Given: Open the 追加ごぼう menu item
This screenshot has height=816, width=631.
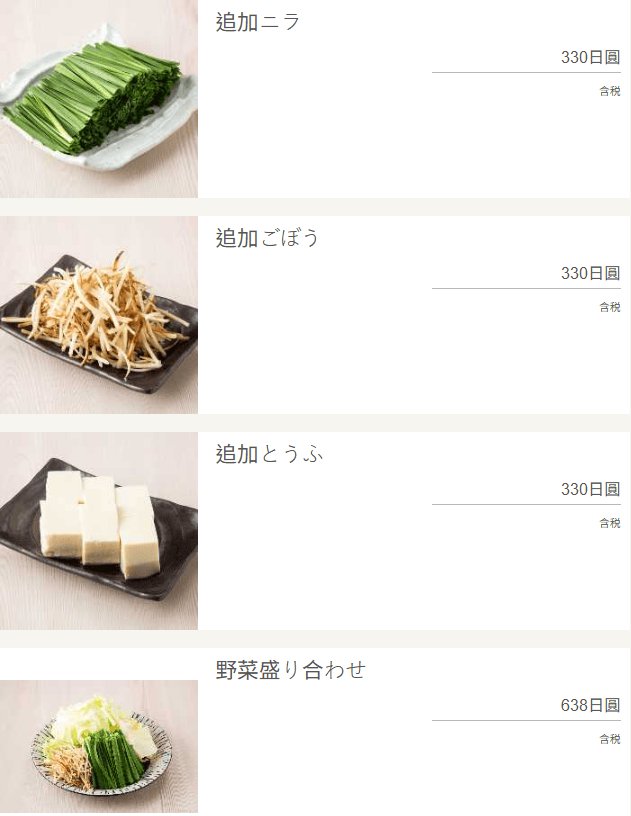Looking at the screenshot, I should tap(267, 238).
